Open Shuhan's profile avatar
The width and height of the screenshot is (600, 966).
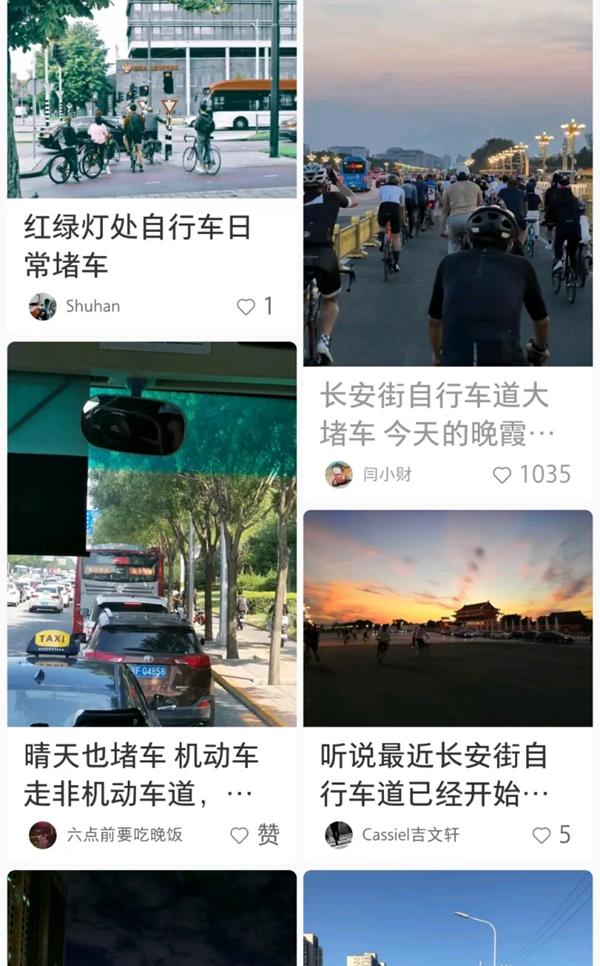coord(43,307)
